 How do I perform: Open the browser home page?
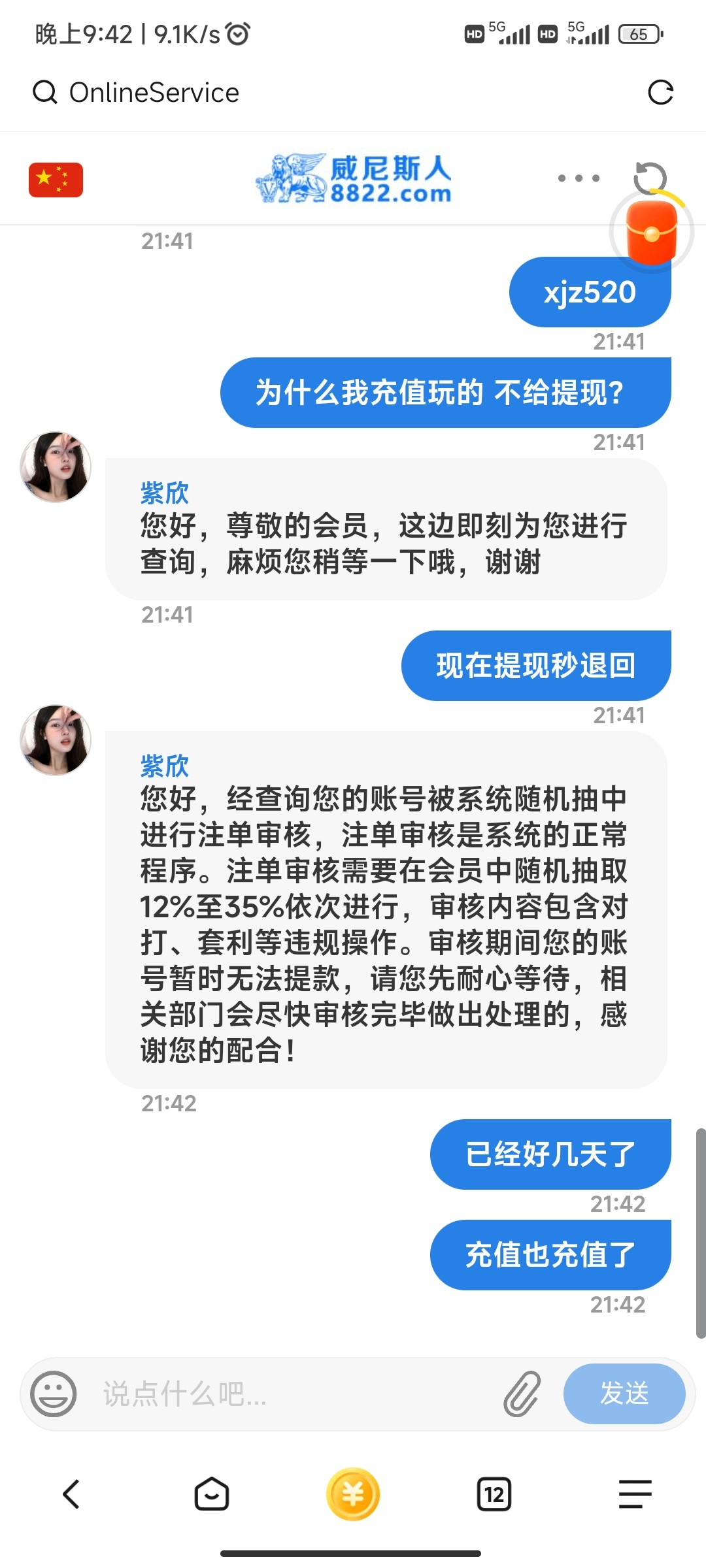[x=212, y=1494]
